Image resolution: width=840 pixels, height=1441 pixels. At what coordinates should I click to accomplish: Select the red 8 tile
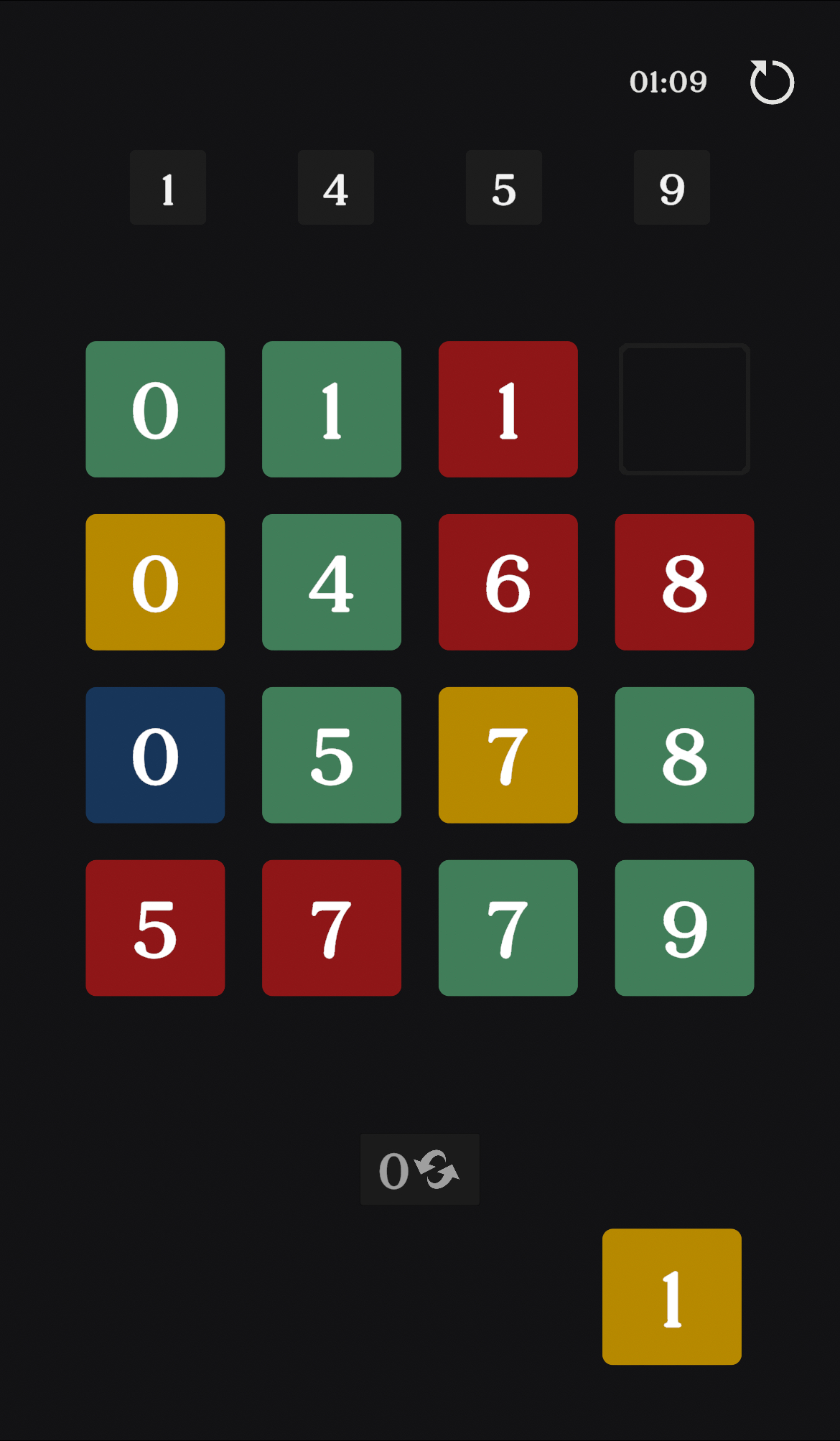(x=684, y=582)
